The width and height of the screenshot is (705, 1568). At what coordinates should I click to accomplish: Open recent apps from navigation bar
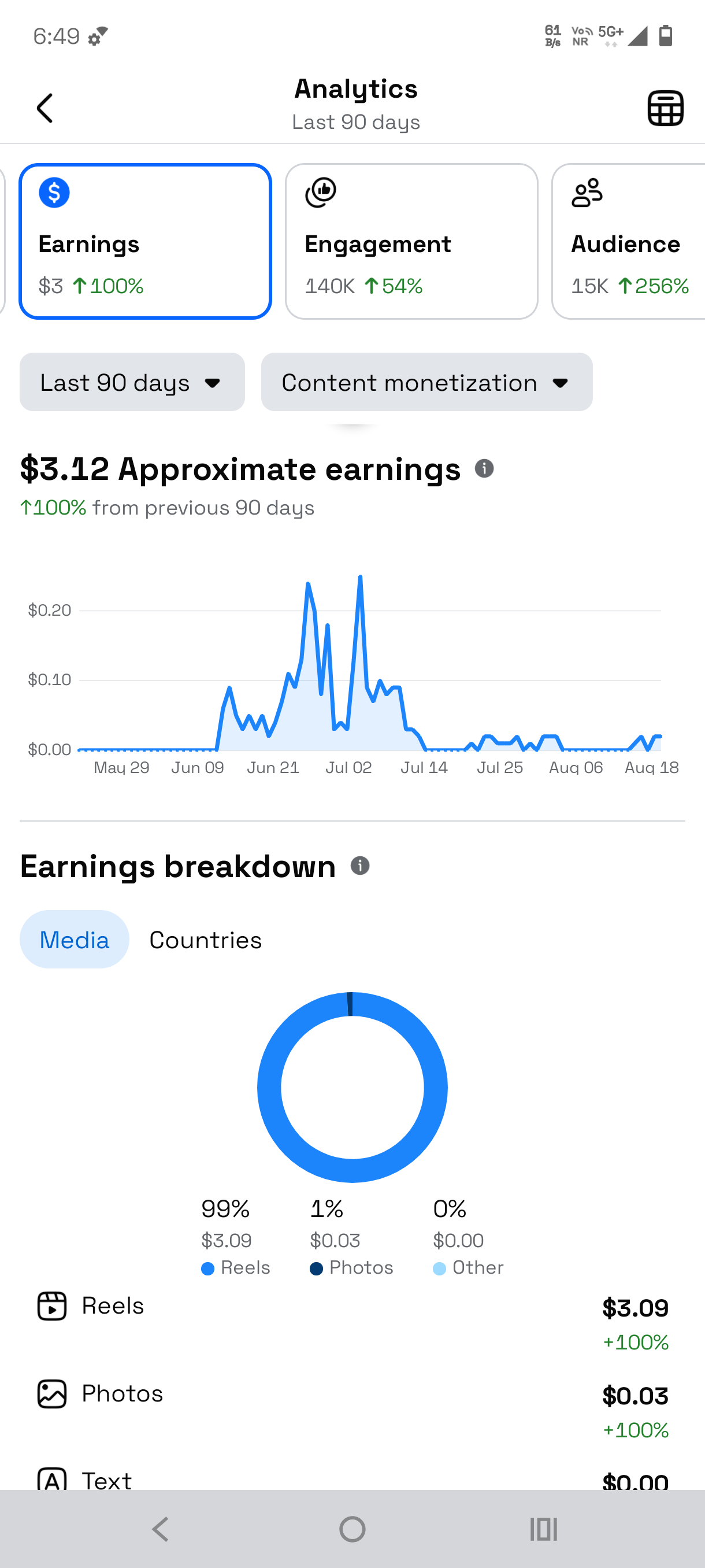click(x=543, y=1529)
